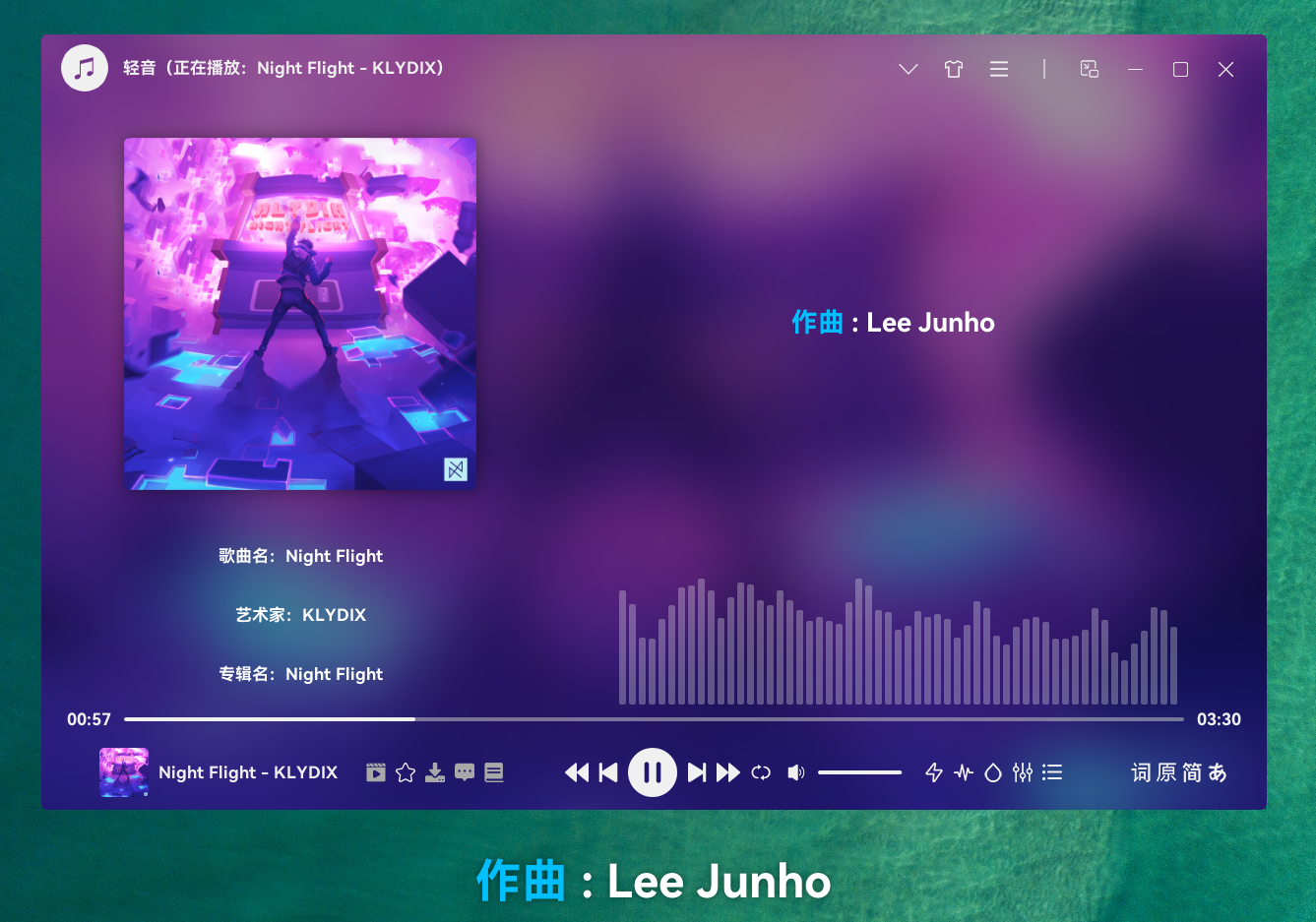
Task: Add Night Flight to favorites with the star
Action: (406, 772)
